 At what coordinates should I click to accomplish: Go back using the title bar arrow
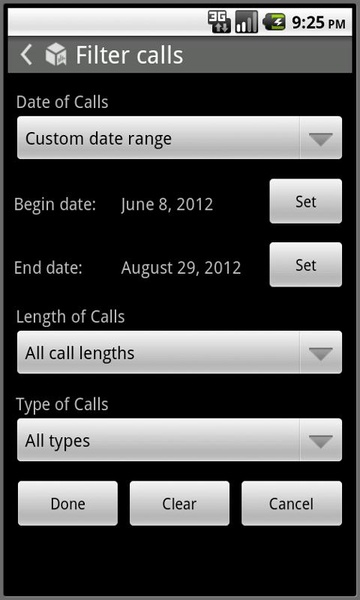[x=26, y=55]
